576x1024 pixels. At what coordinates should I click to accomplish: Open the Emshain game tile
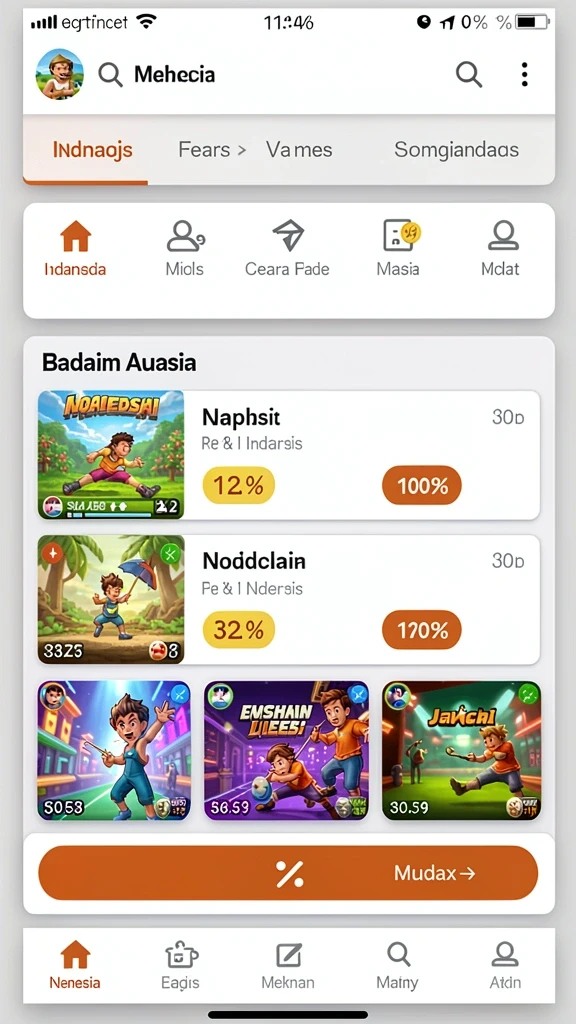(x=287, y=750)
